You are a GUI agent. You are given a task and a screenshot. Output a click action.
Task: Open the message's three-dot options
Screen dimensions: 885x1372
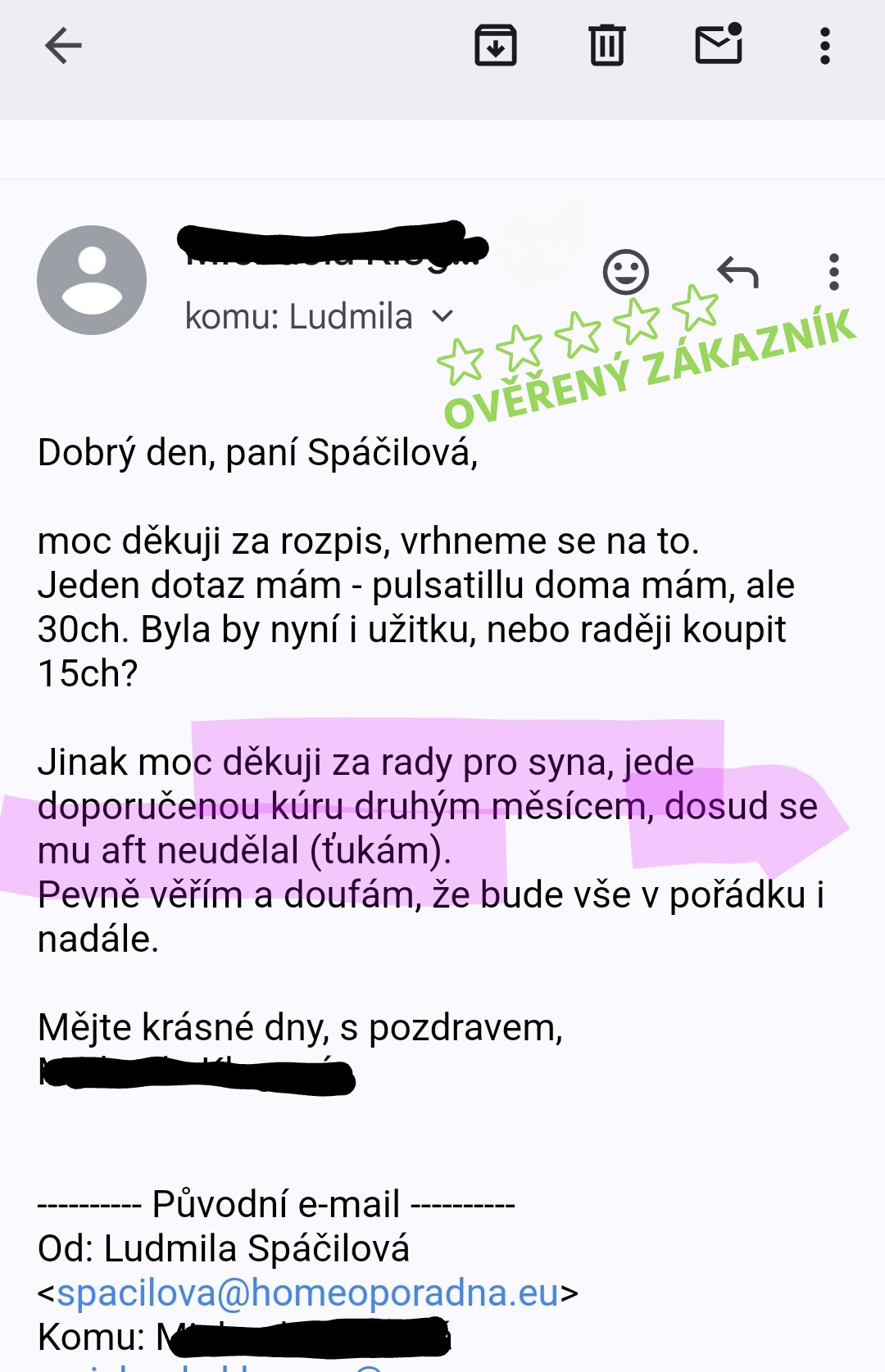point(834,272)
